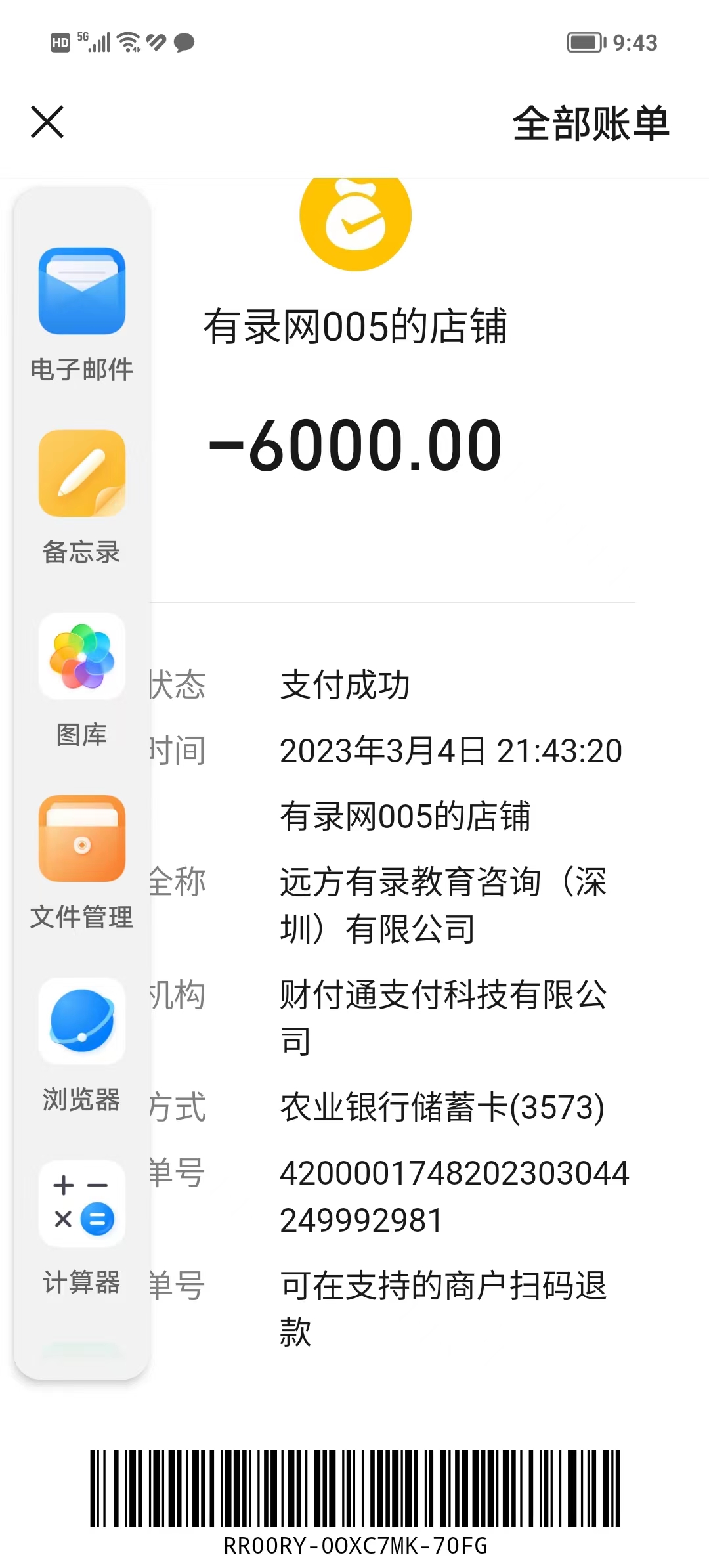Launch 电子邮件 from the side dock
709x1568 pixels.
(82, 292)
